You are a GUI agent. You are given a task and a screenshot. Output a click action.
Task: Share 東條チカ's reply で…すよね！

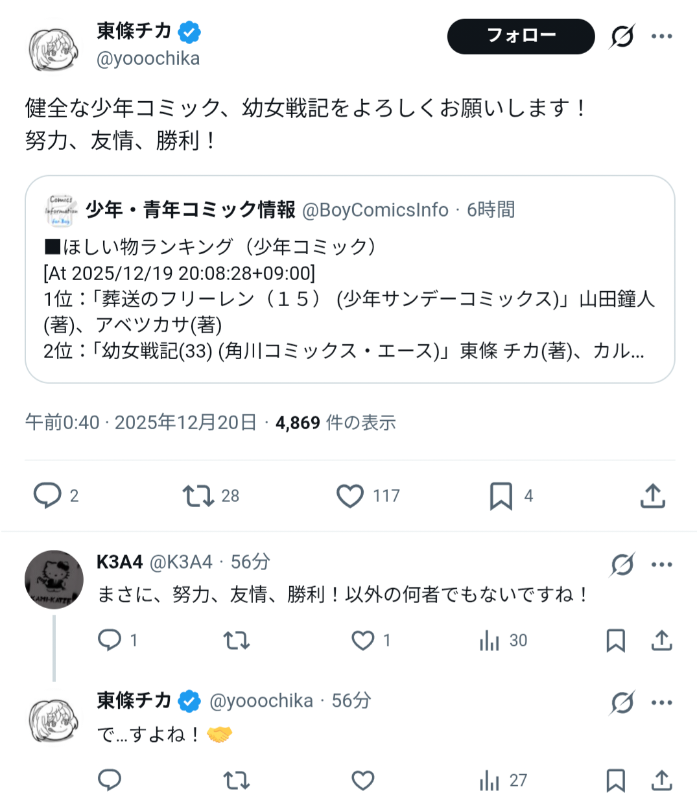(x=661, y=780)
